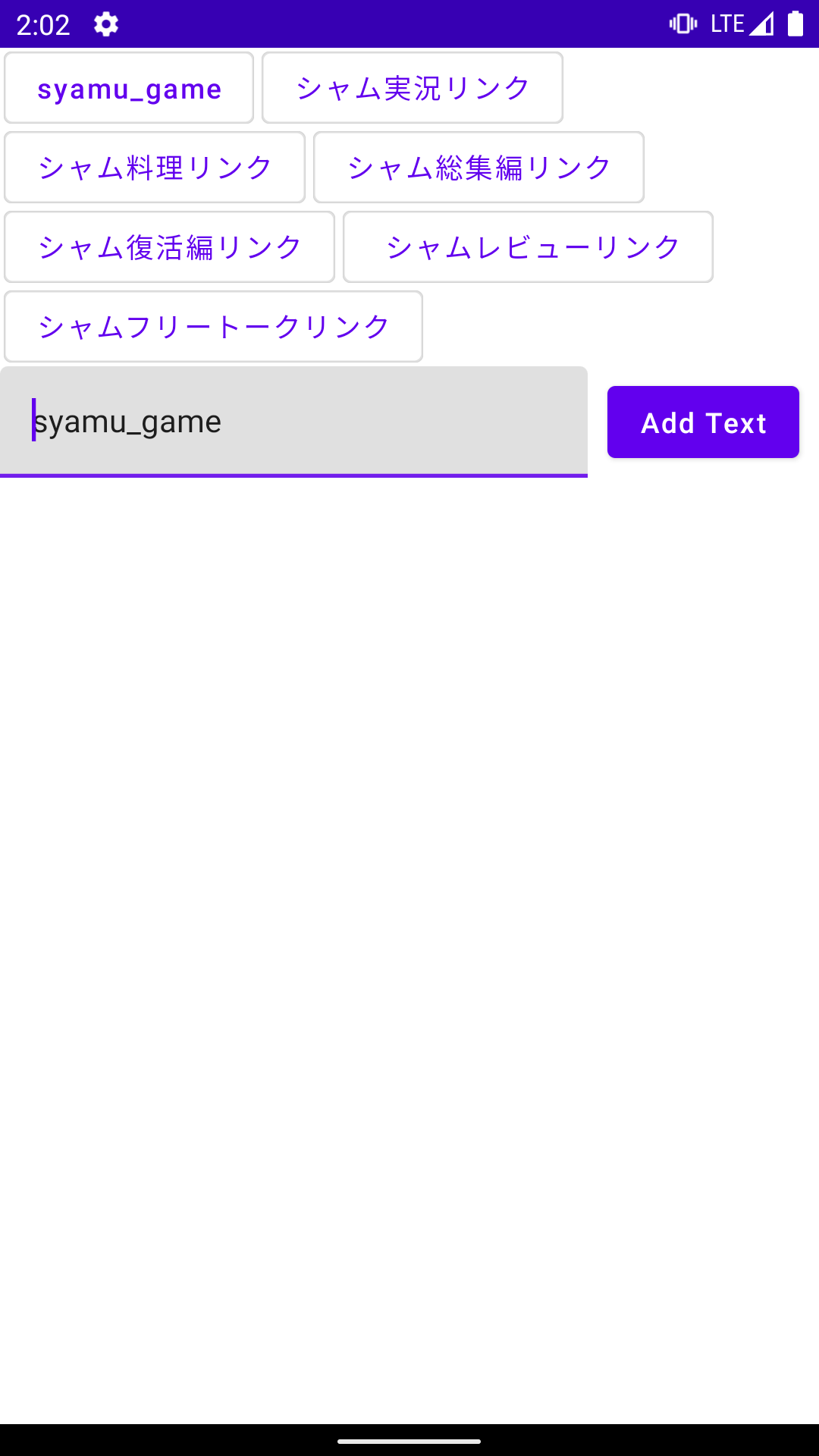Open シャム復活編リンク
Image resolution: width=819 pixels, height=1456 pixels.
[168, 247]
